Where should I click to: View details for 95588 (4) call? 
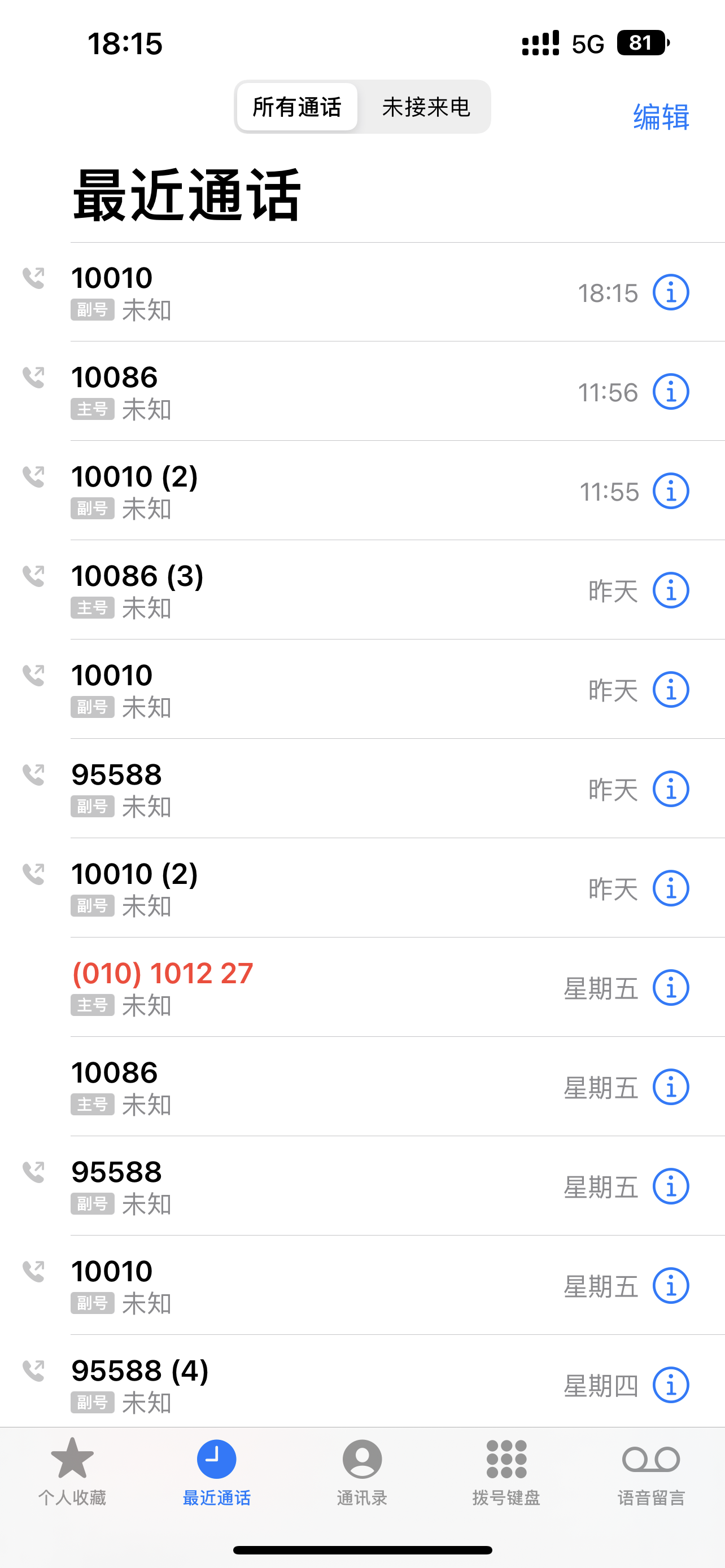[x=670, y=1385]
